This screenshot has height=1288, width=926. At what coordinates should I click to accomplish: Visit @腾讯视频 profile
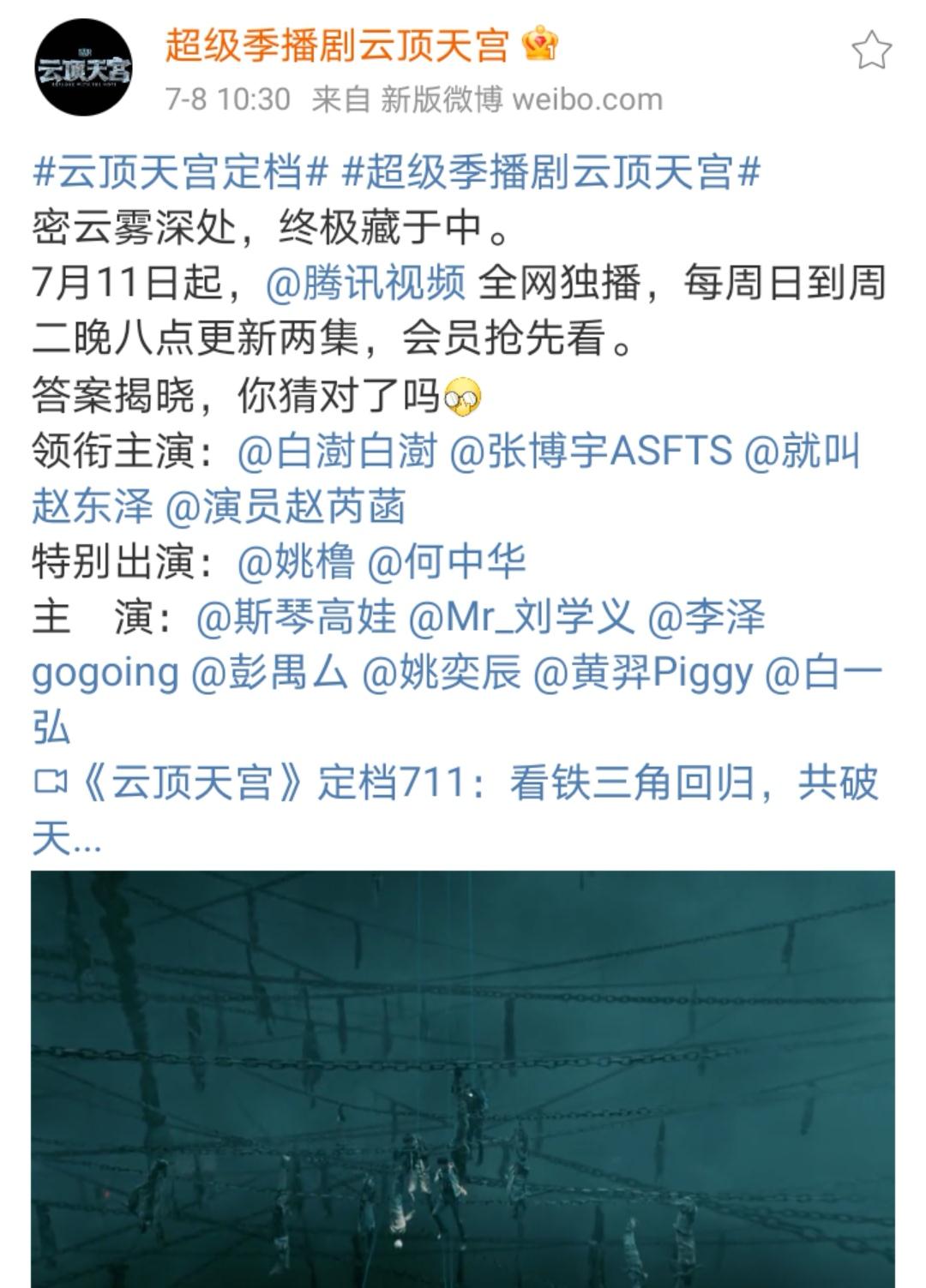pyautogui.click(x=369, y=283)
